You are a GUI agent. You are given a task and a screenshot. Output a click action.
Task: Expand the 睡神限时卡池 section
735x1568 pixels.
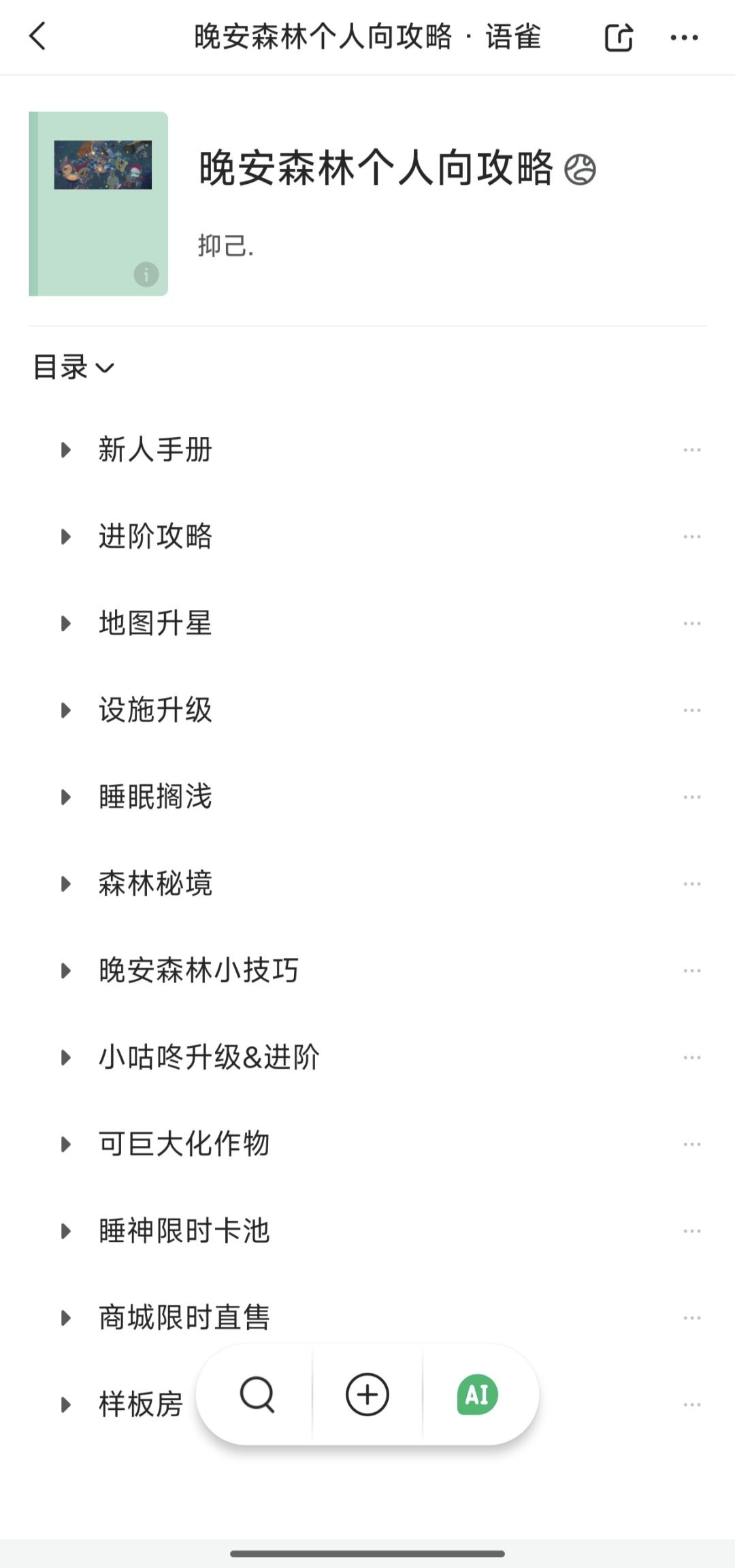coord(66,1231)
